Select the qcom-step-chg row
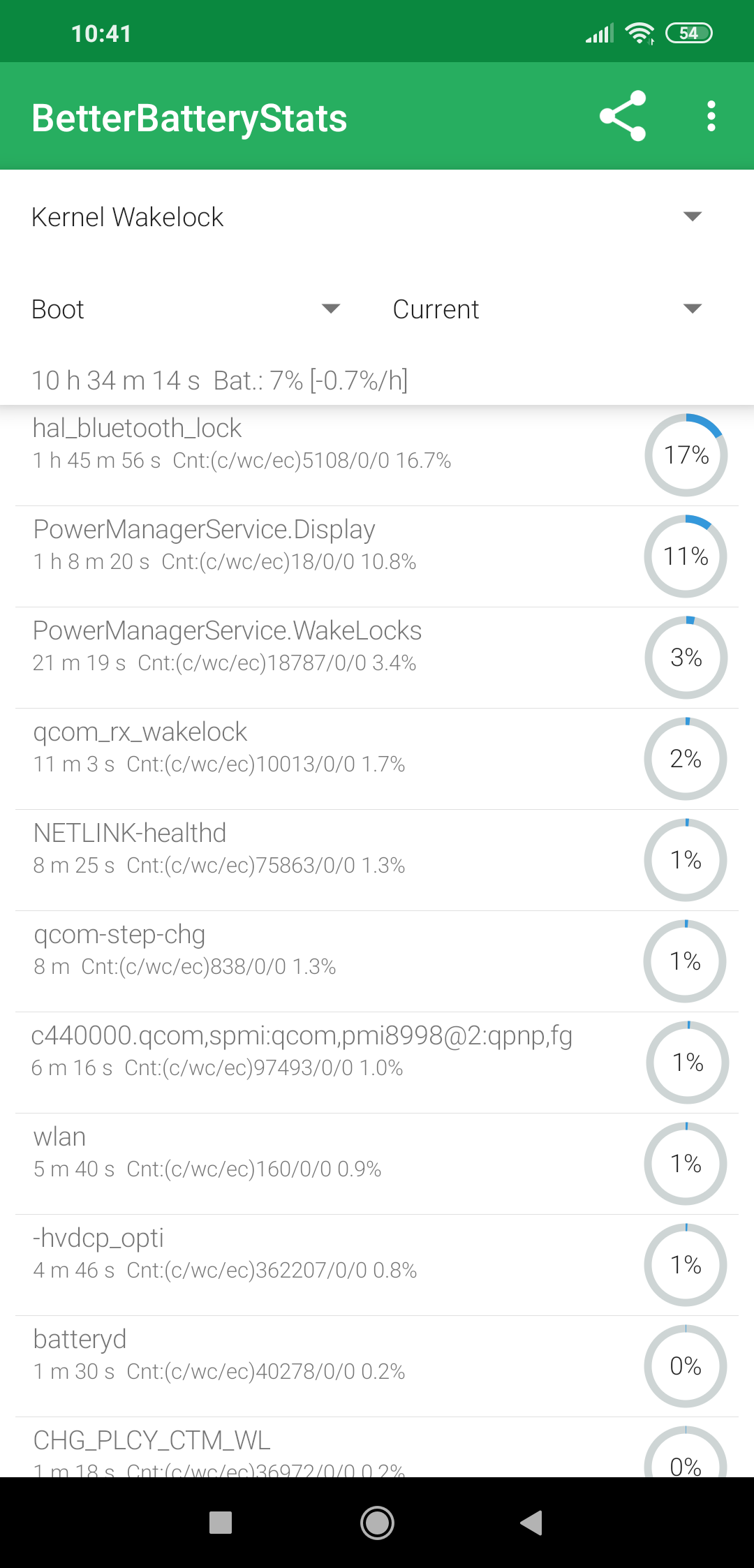This screenshot has width=754, height=1568. [x=377, y=961]
